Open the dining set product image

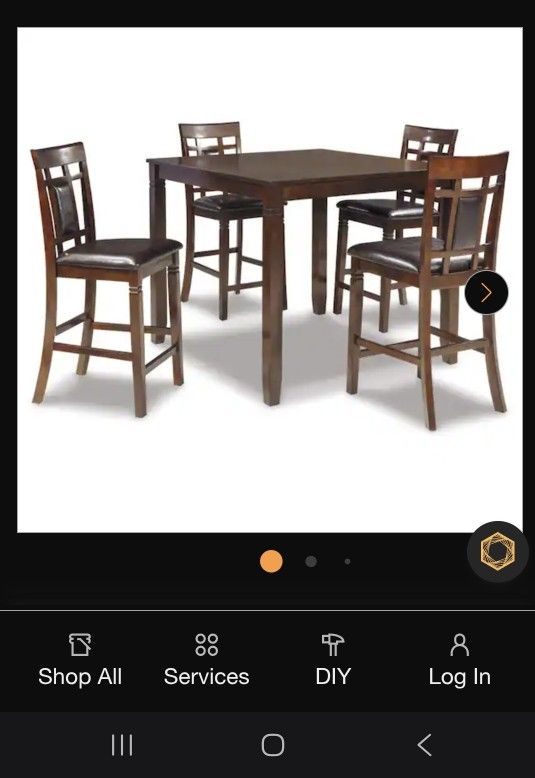point(269,280)
